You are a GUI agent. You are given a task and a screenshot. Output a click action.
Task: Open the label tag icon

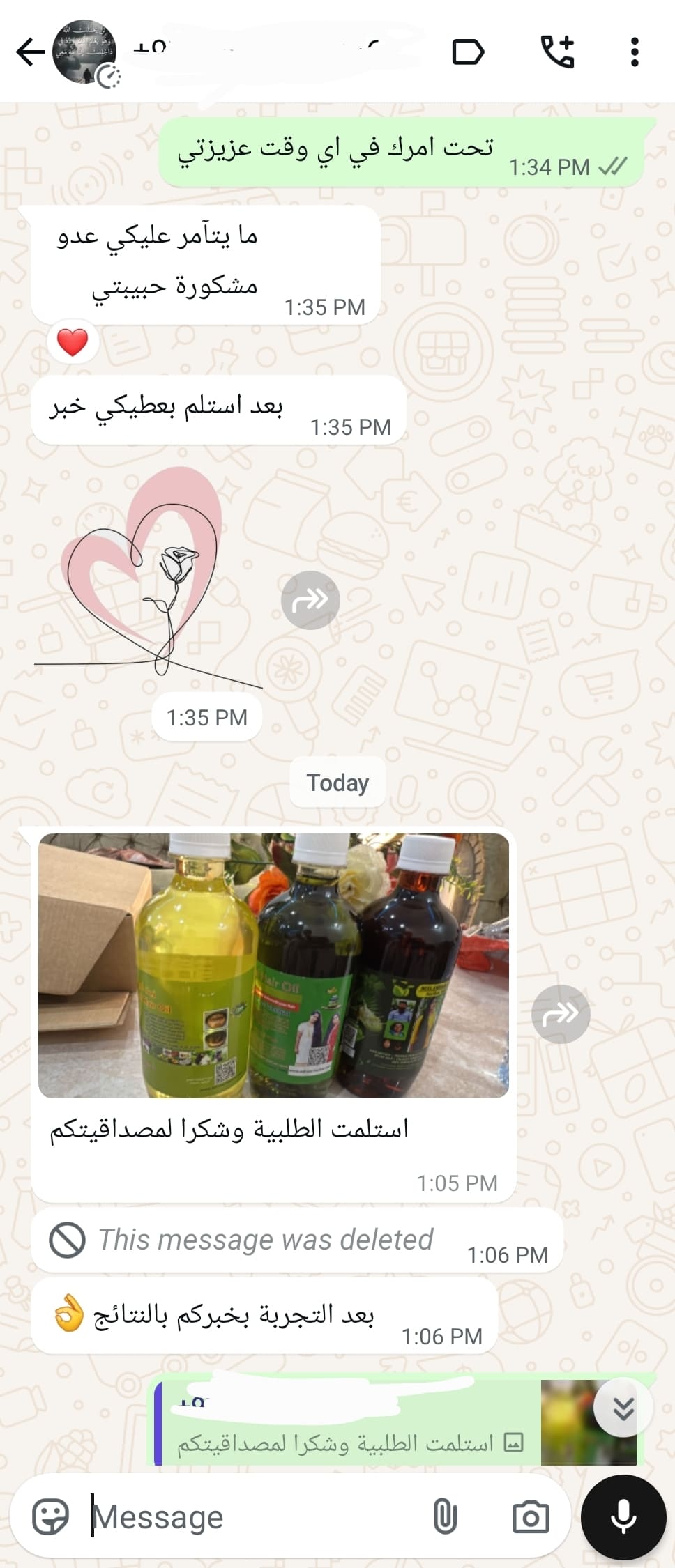467,52
